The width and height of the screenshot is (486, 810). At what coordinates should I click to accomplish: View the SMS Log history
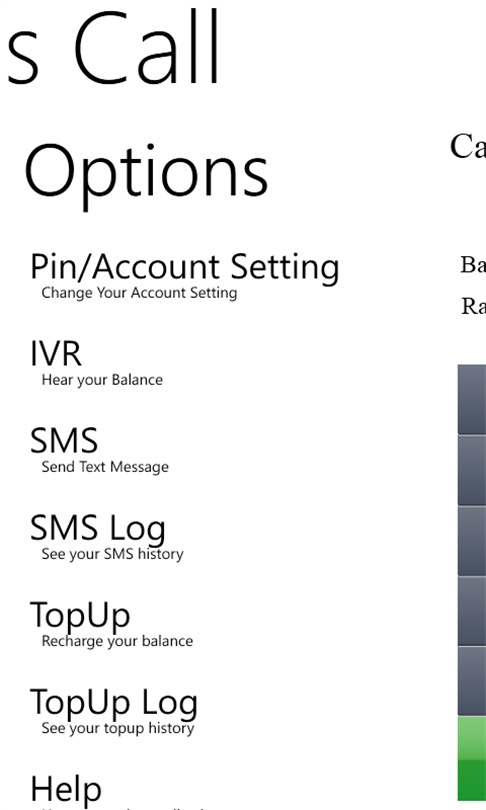tap(107, 537)
